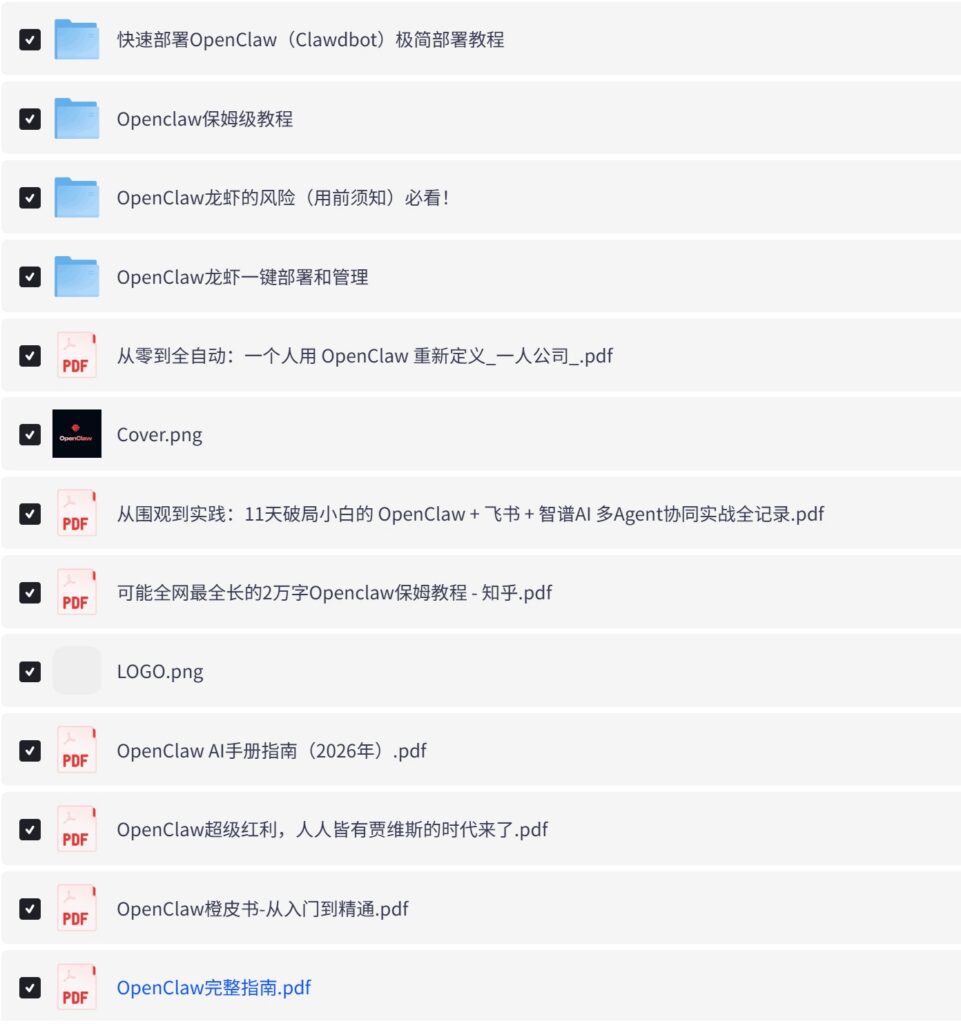
Task: Untick the LOGO.png checkbox
Action: pyautogui.click(x=30, y=672)
